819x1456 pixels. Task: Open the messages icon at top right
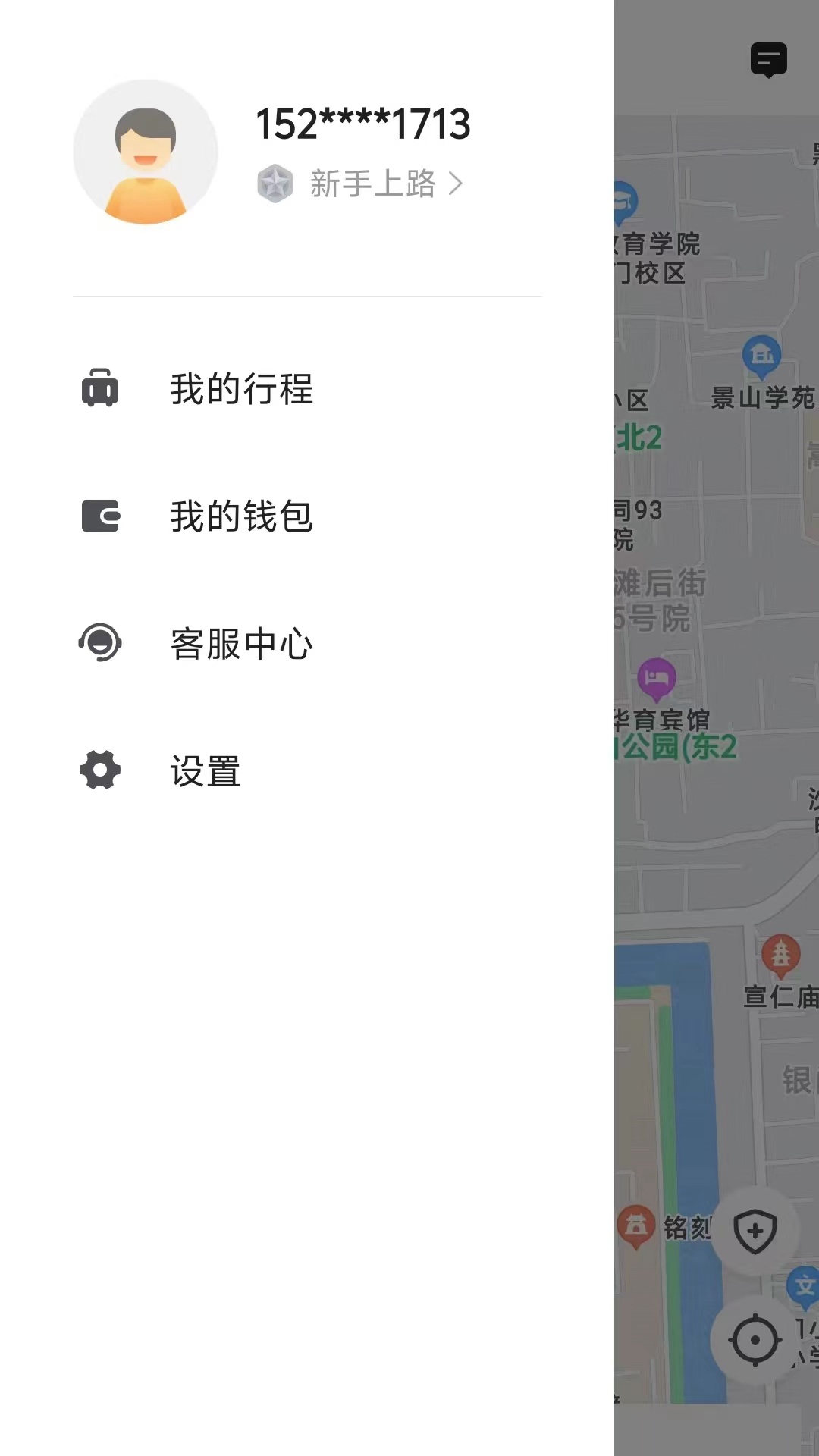[768, 60]
